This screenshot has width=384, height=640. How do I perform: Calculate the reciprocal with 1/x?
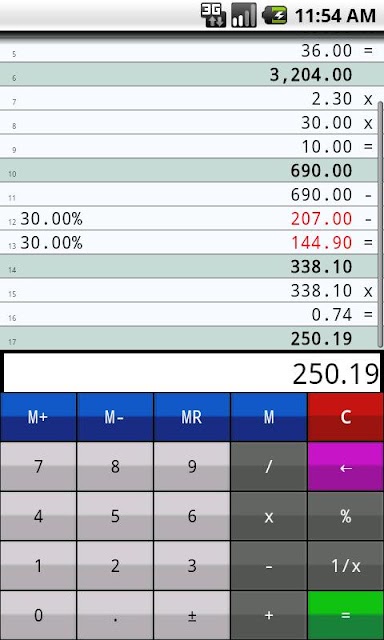click(x=346, y=566)
